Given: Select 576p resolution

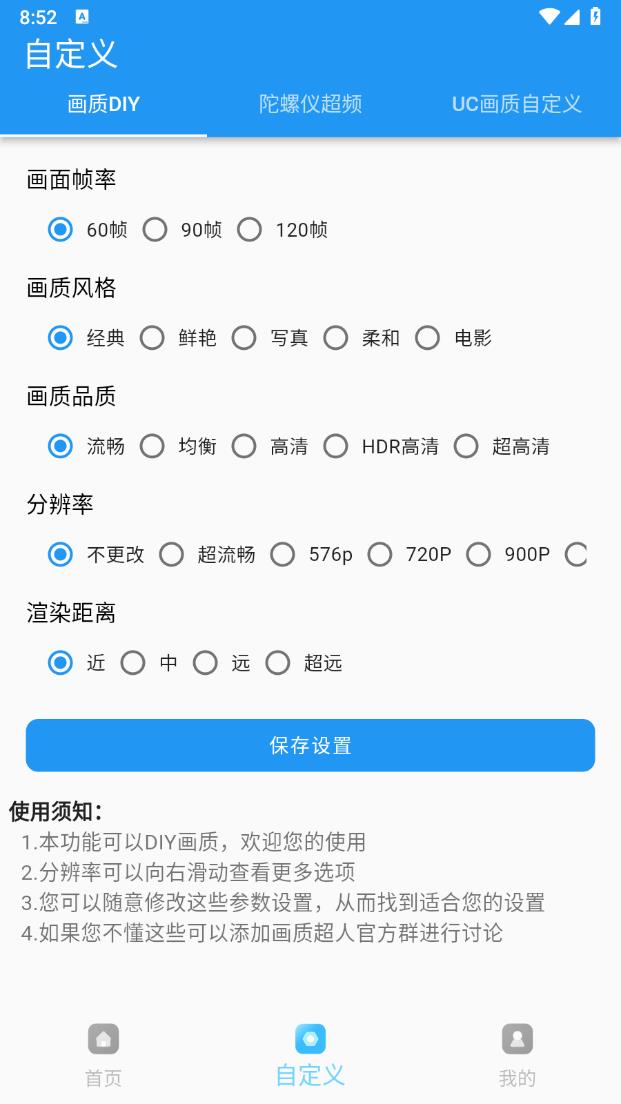Looking at the screenshot, I should (x=312, y=555).
